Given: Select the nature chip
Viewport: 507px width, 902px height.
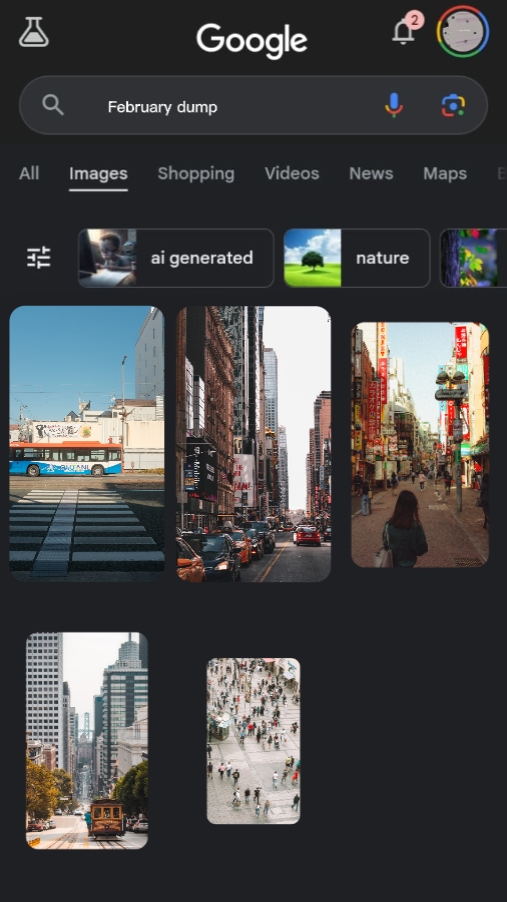Looking at the screenshot, I should pyautogui.click(x=357, y=258).
